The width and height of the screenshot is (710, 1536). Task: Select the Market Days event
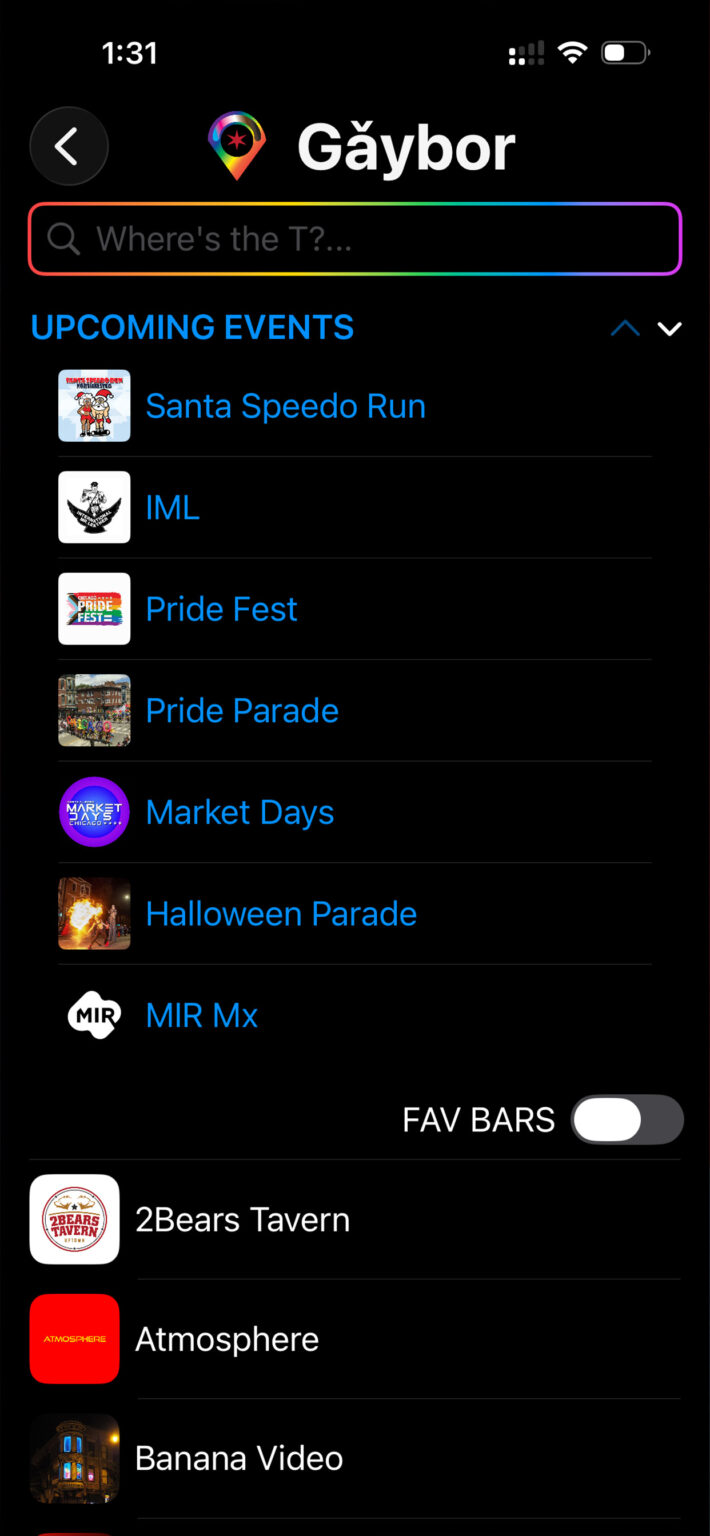(240, 812)
